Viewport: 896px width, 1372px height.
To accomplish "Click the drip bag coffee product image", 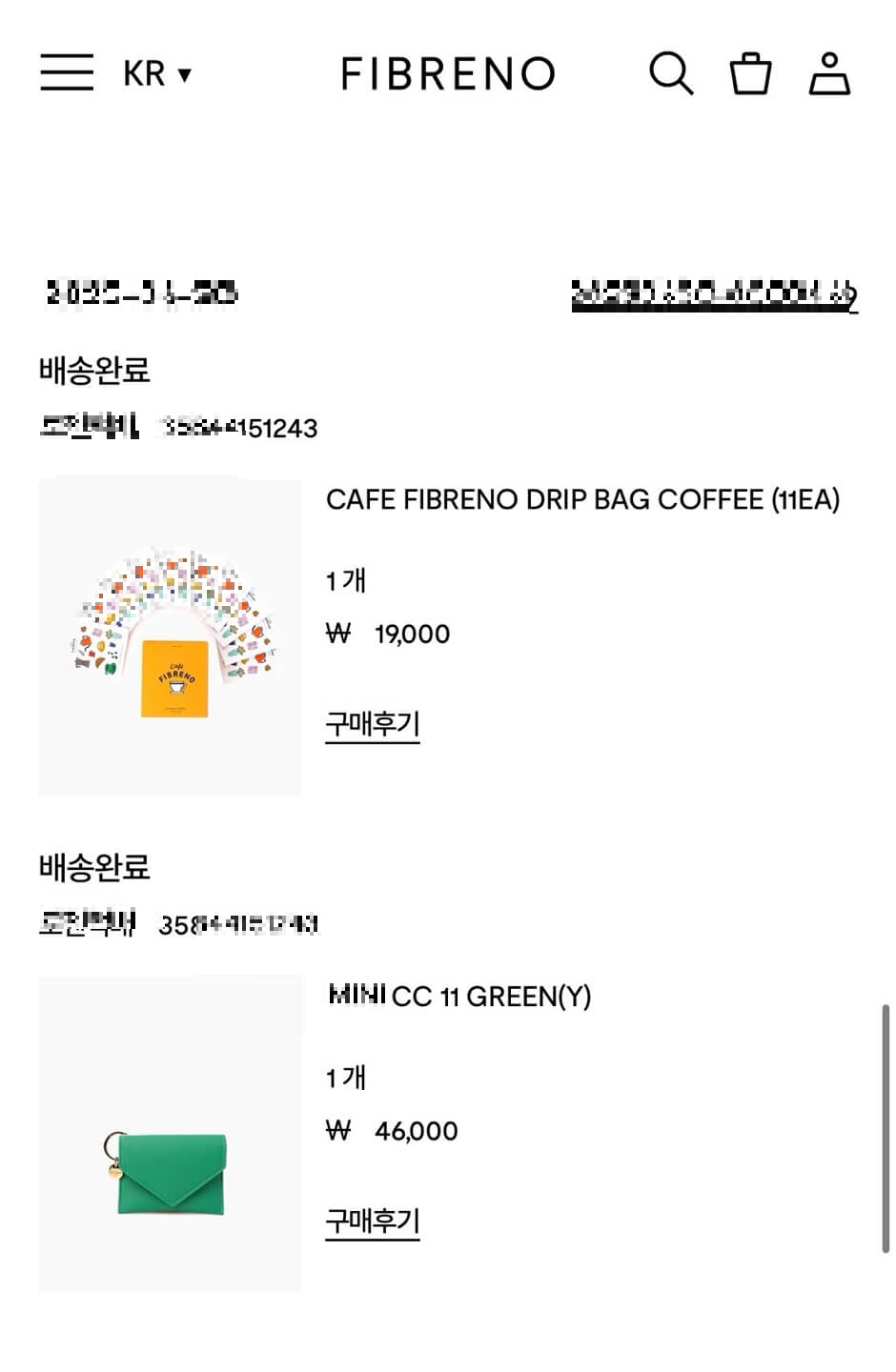I will pyautogui.click(x=168, y=634).
